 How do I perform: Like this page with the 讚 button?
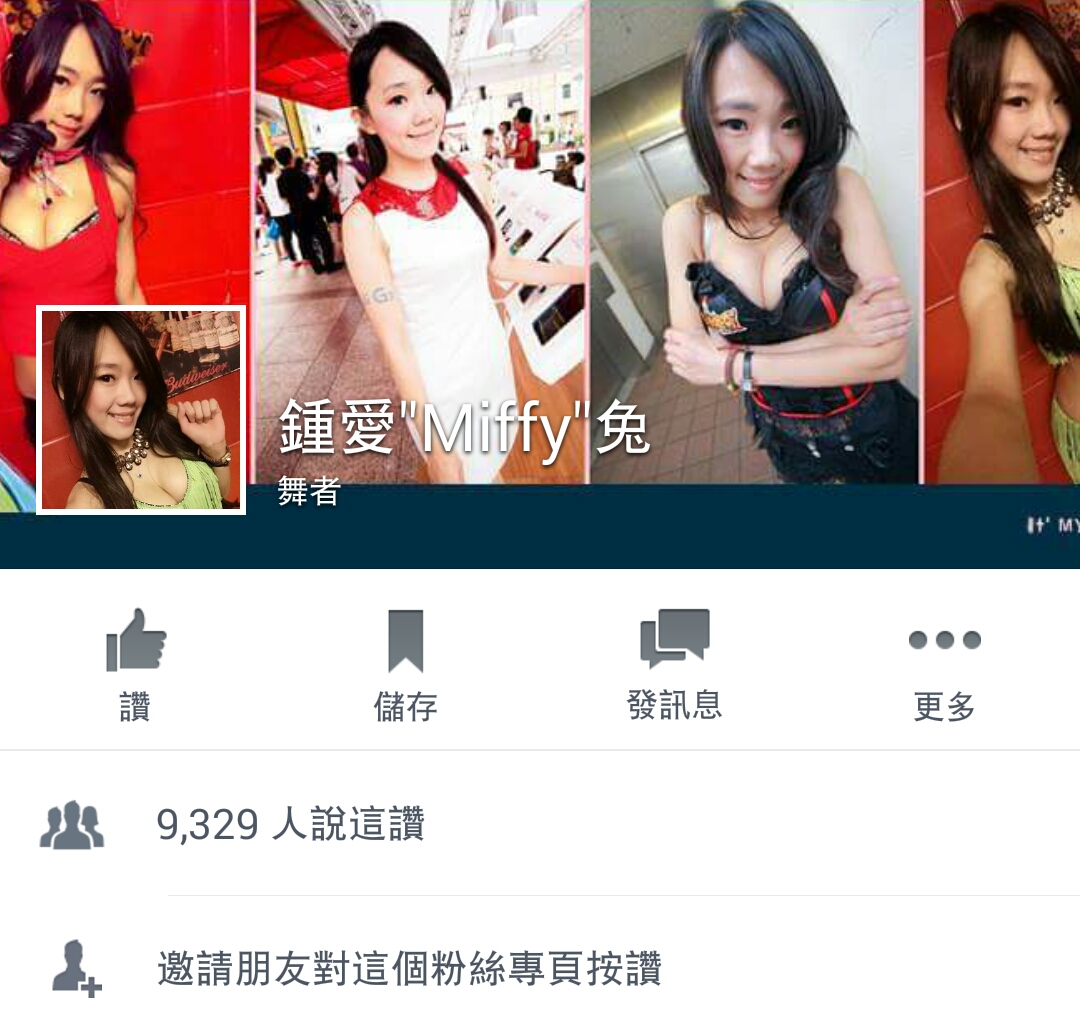(x=135, y=662)
